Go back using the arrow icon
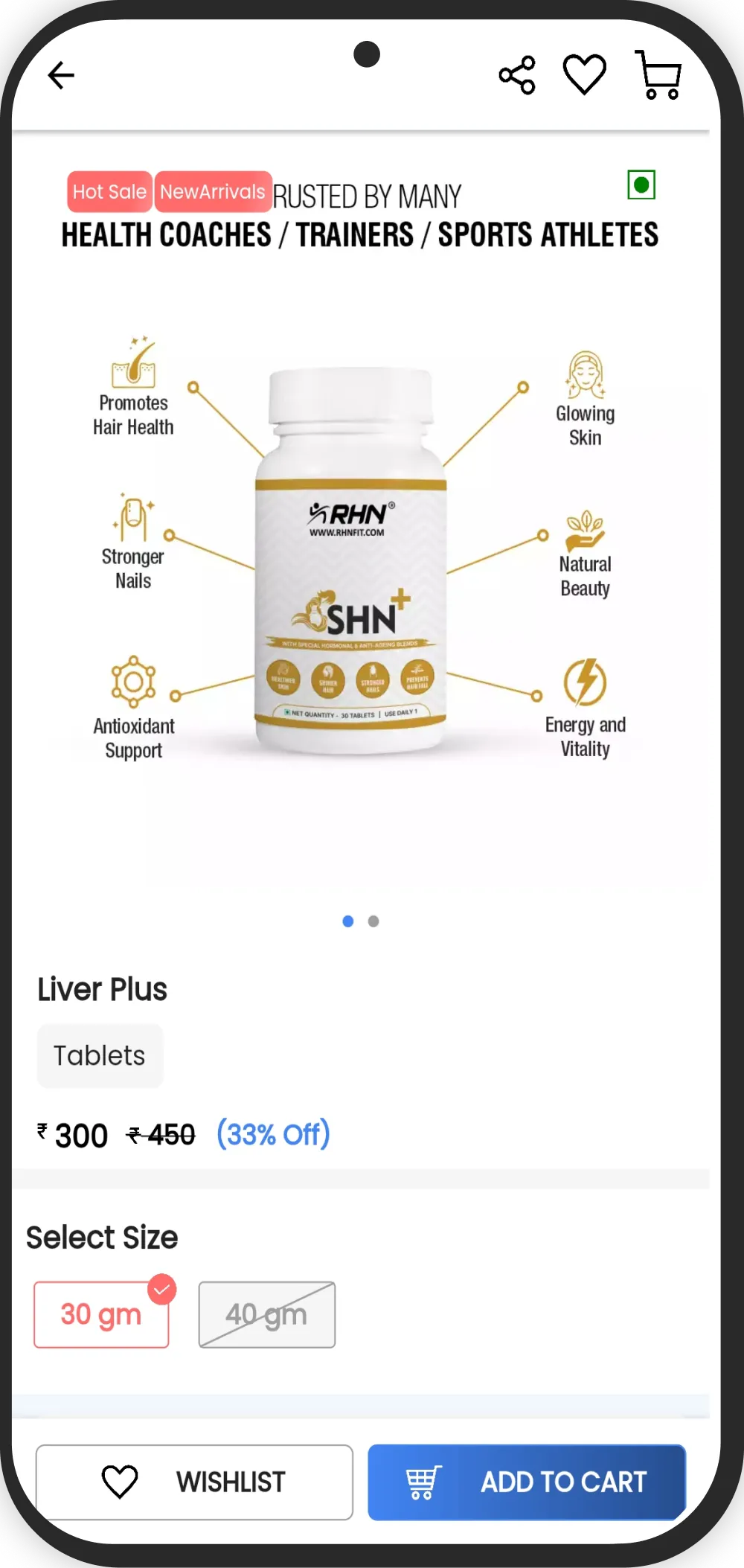Image resolution: width=744 pixels, height=1568 pixels. pyautogui.click(x=61, y=75)
